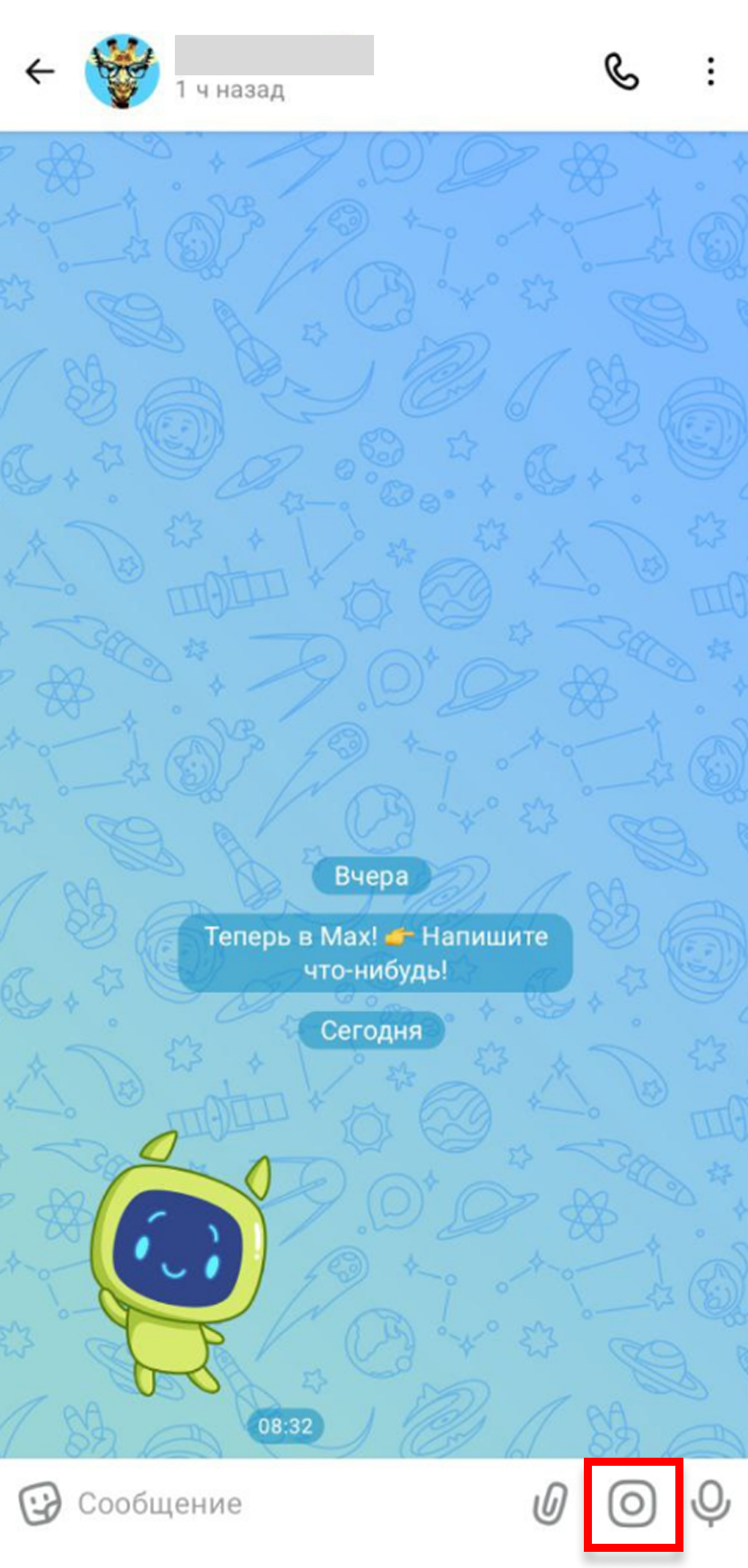Attach a file with the paperclip
Image resolution: width=748 pixels, height=1568 pixels.
pos(550,1503)
